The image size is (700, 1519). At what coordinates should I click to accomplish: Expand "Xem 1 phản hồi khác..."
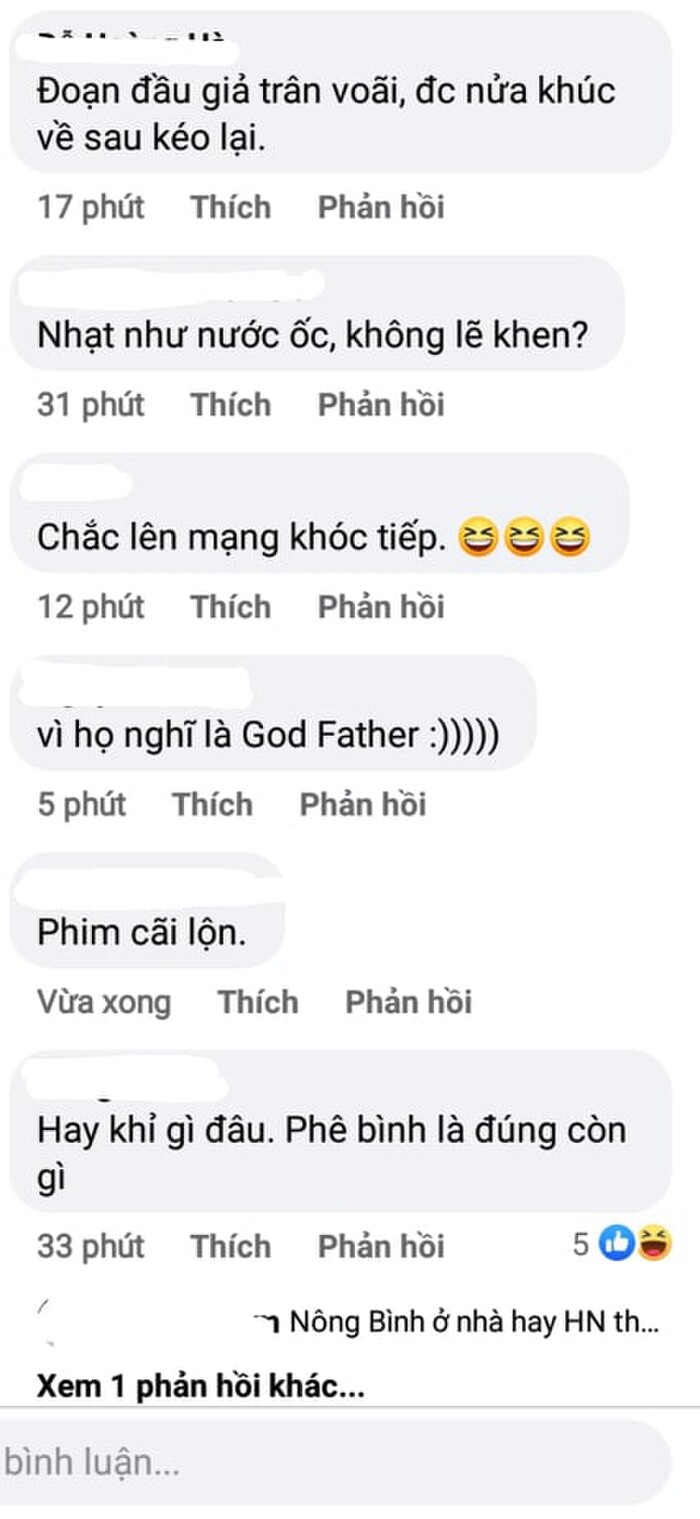(200, 1387)
